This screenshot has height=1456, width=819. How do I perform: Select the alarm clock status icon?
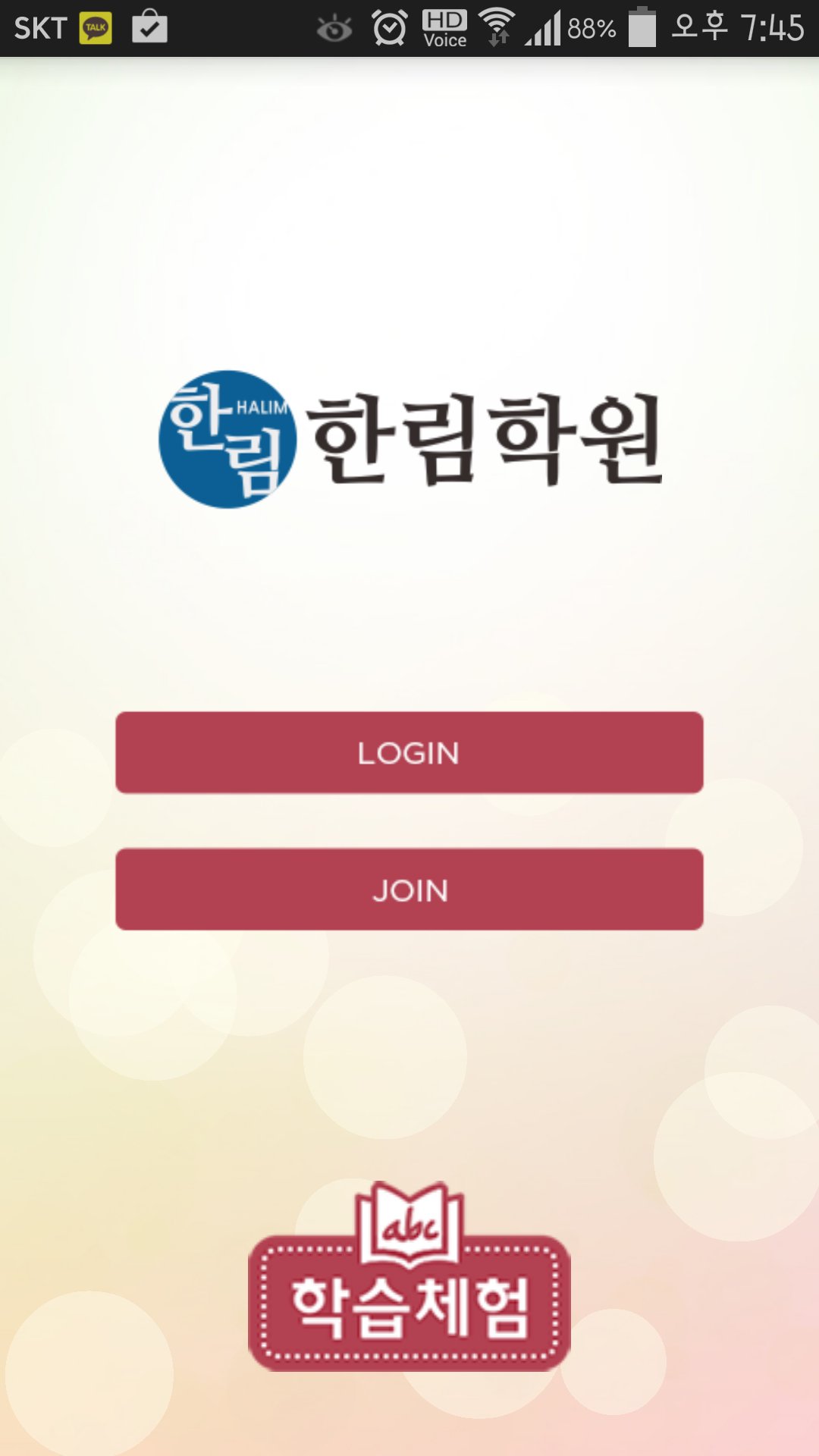388,27
